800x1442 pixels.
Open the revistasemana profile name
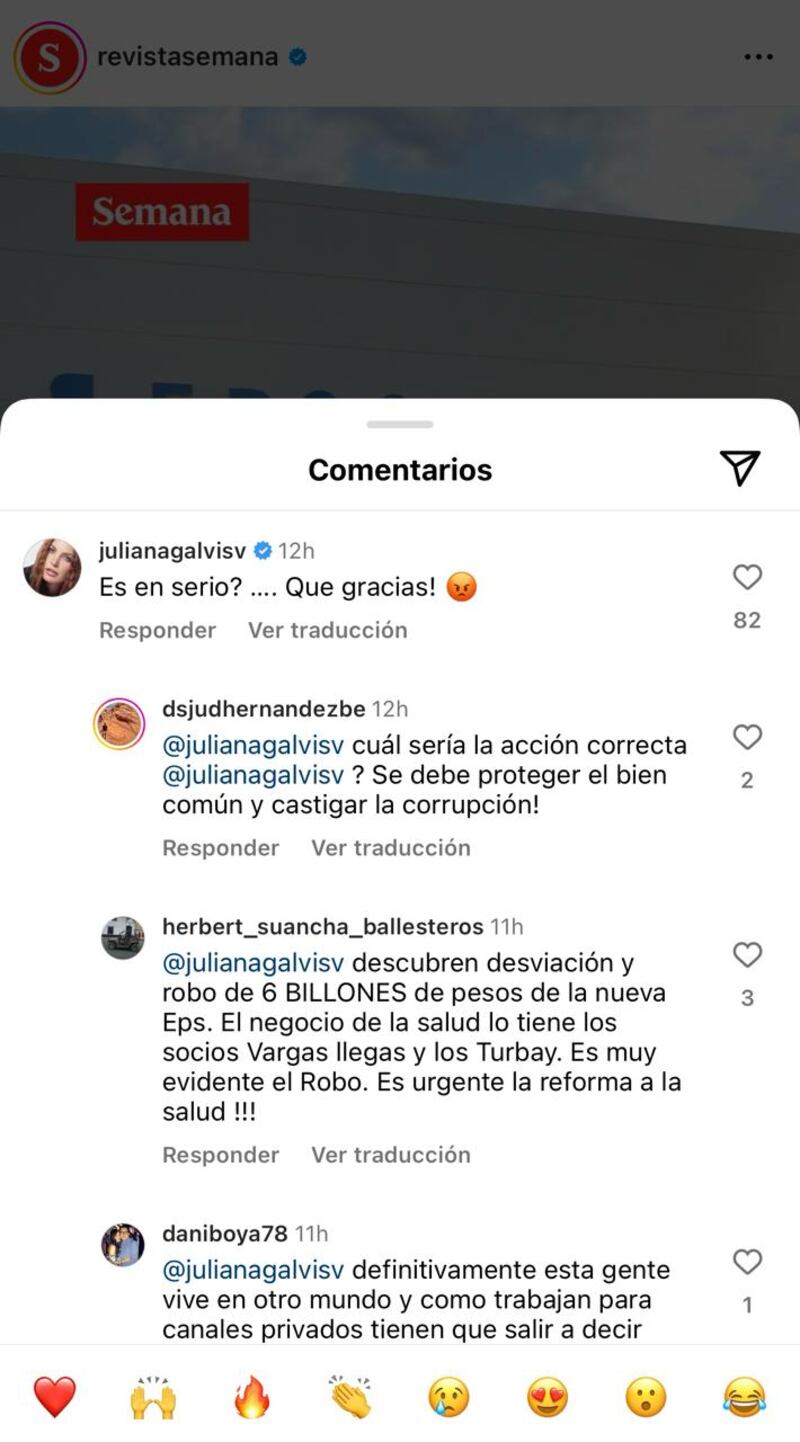coord(187,57)
